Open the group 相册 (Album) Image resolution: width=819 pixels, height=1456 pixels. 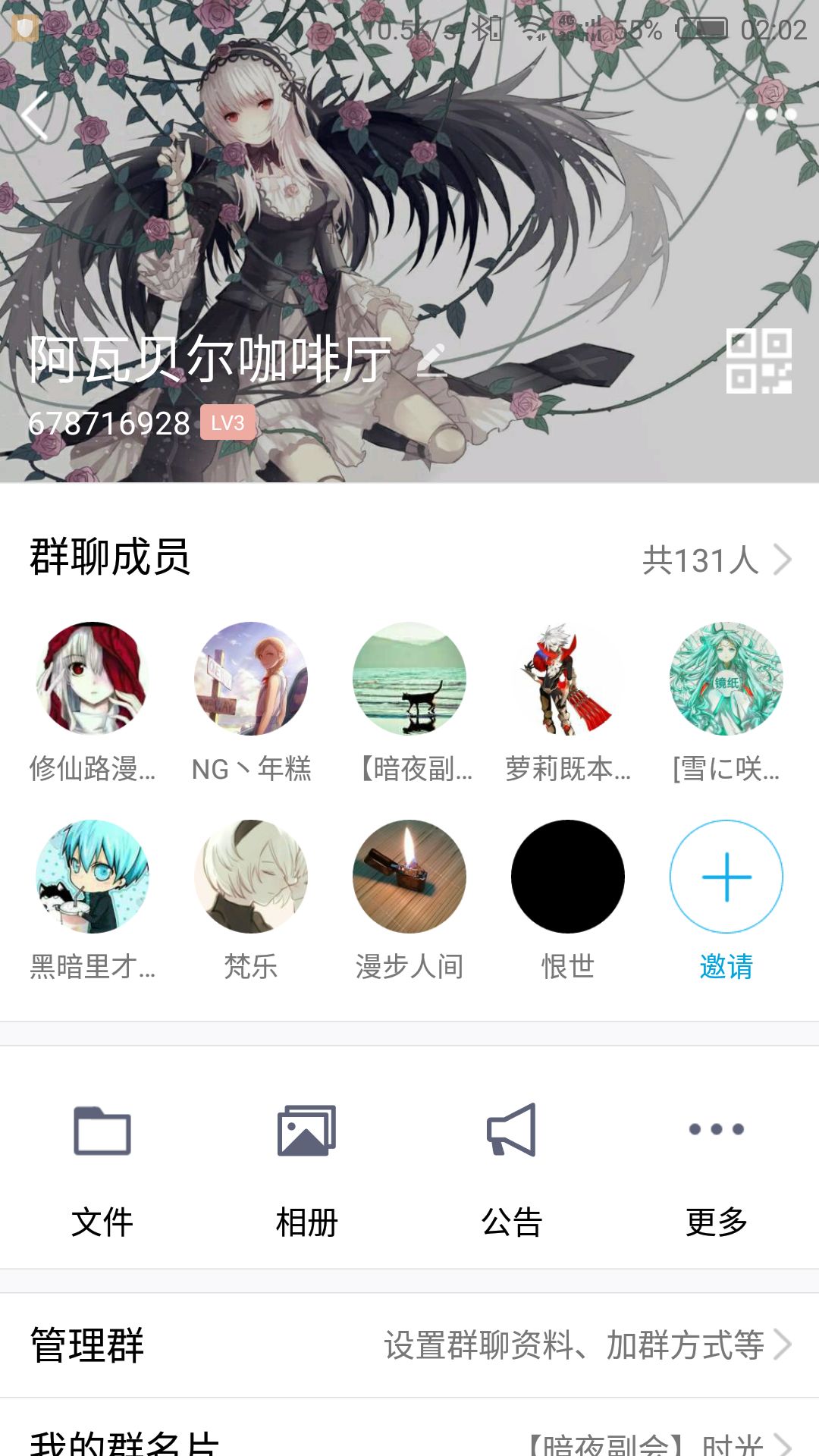(x=306, y=1172)
